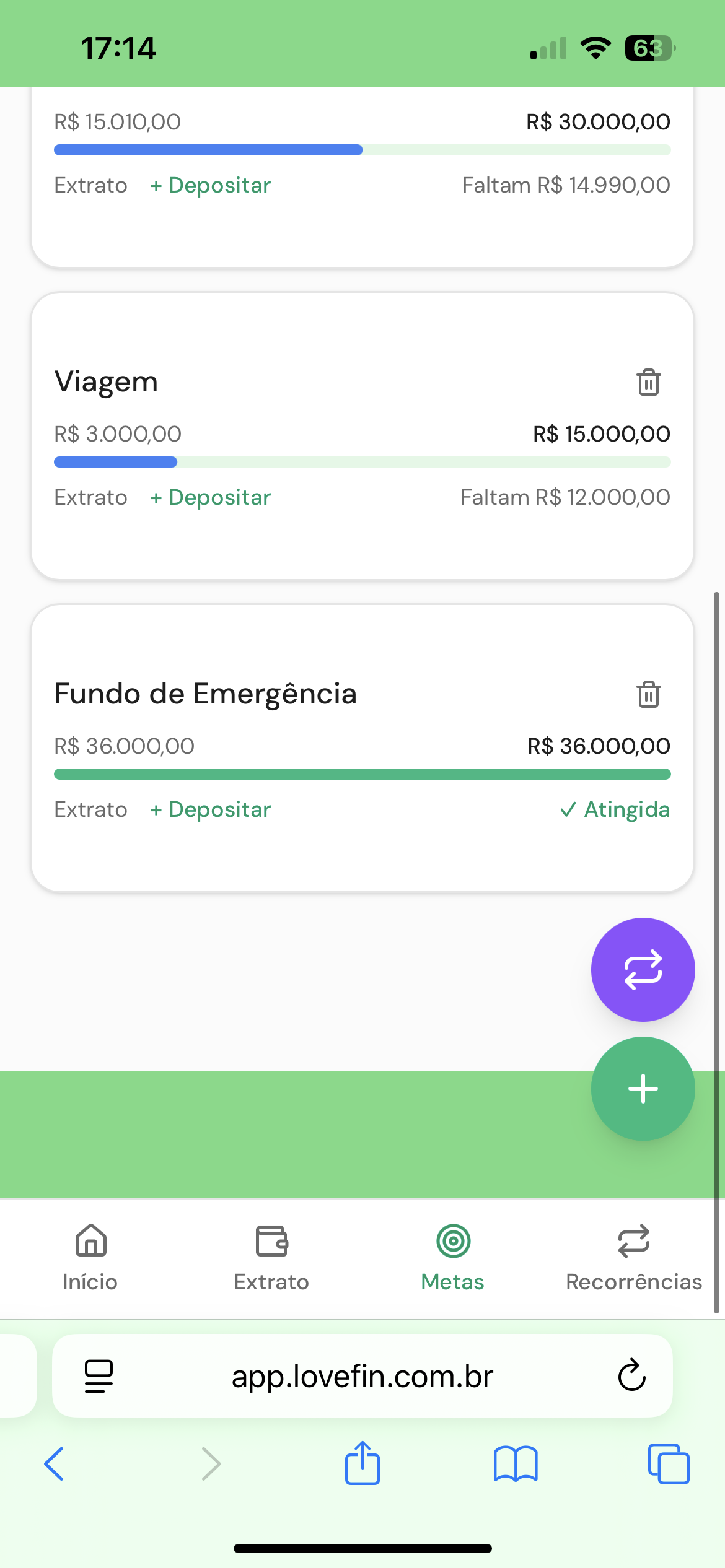Viewport: 725px width, 1568px height.
Task: Delete the Fundo de Emergência goal
Action: (648, 695)
